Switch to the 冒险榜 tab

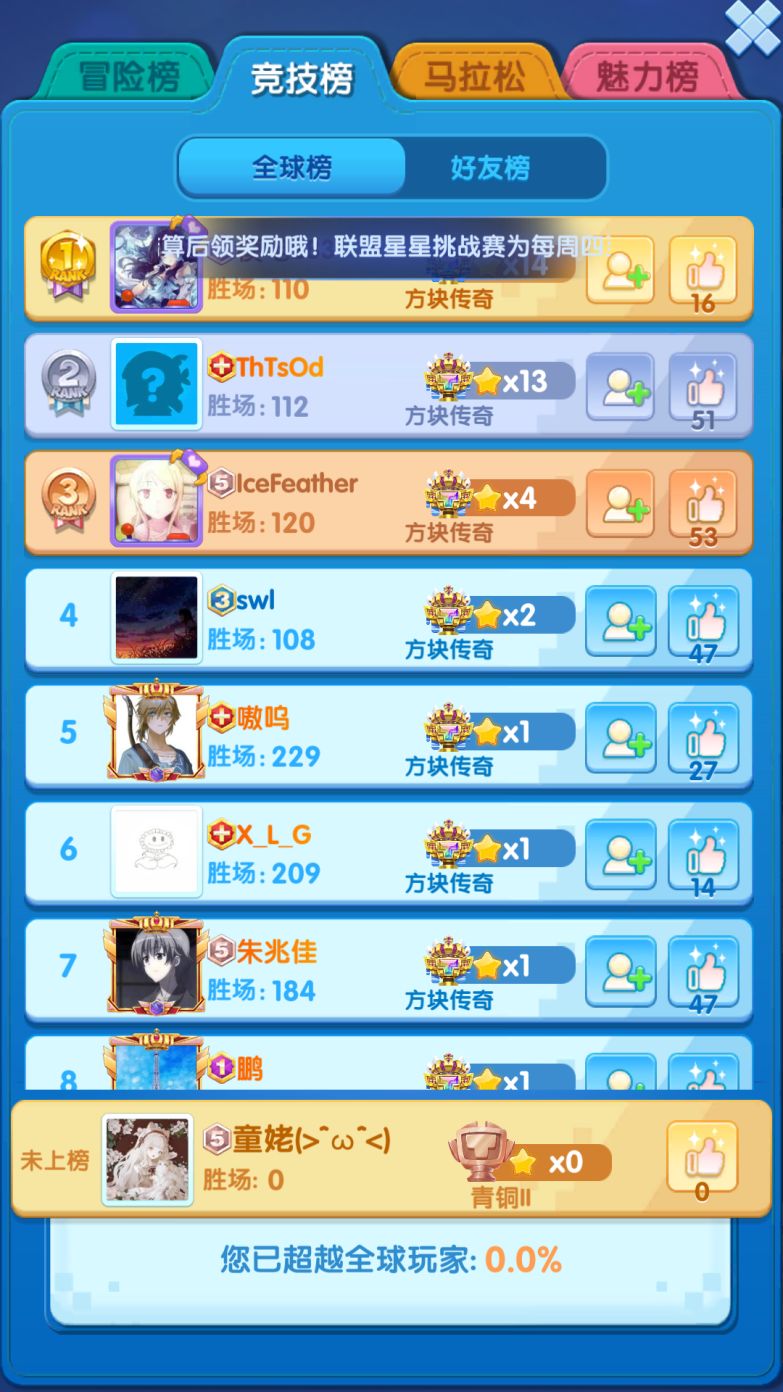[x=128, y=76]
